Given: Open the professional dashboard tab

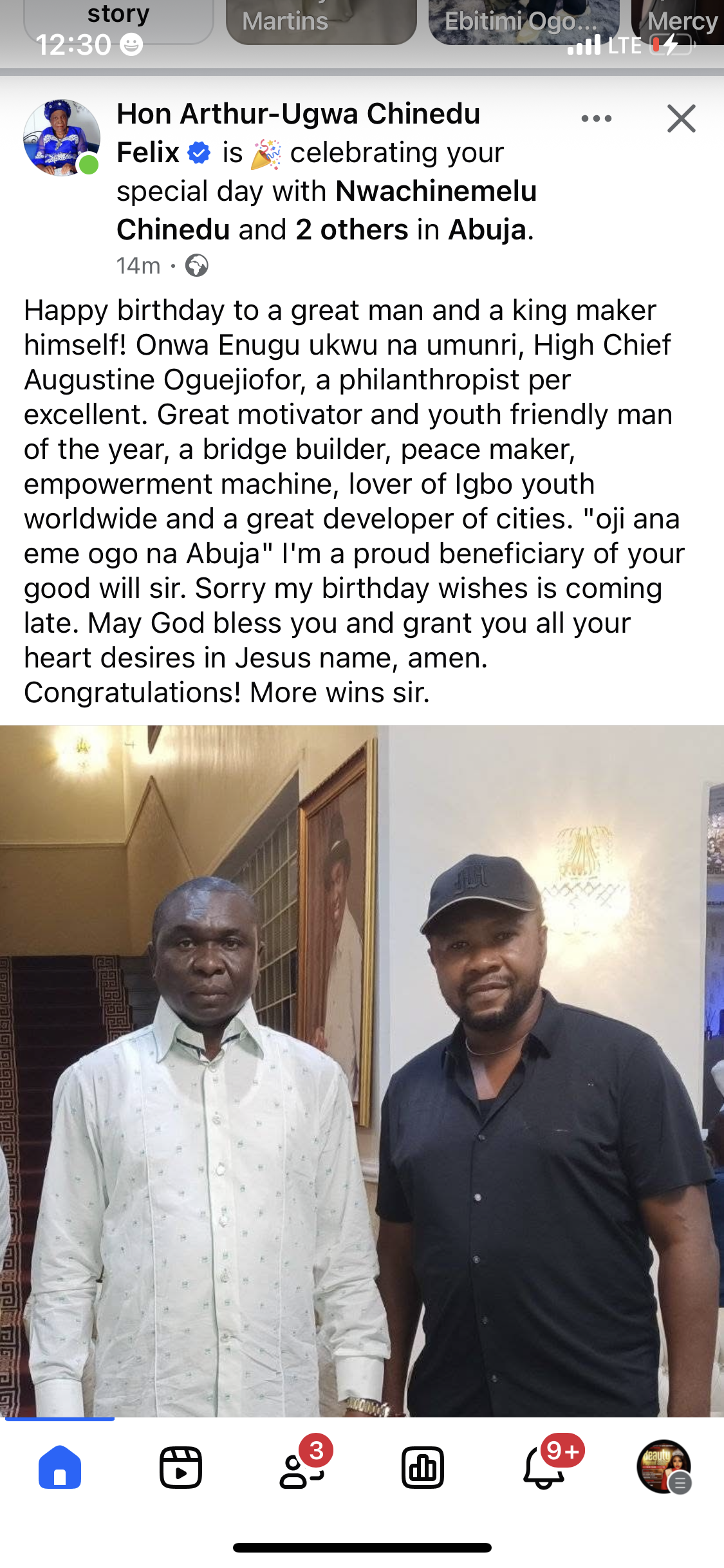Looking at the screenshot, I should point(423,1468).
